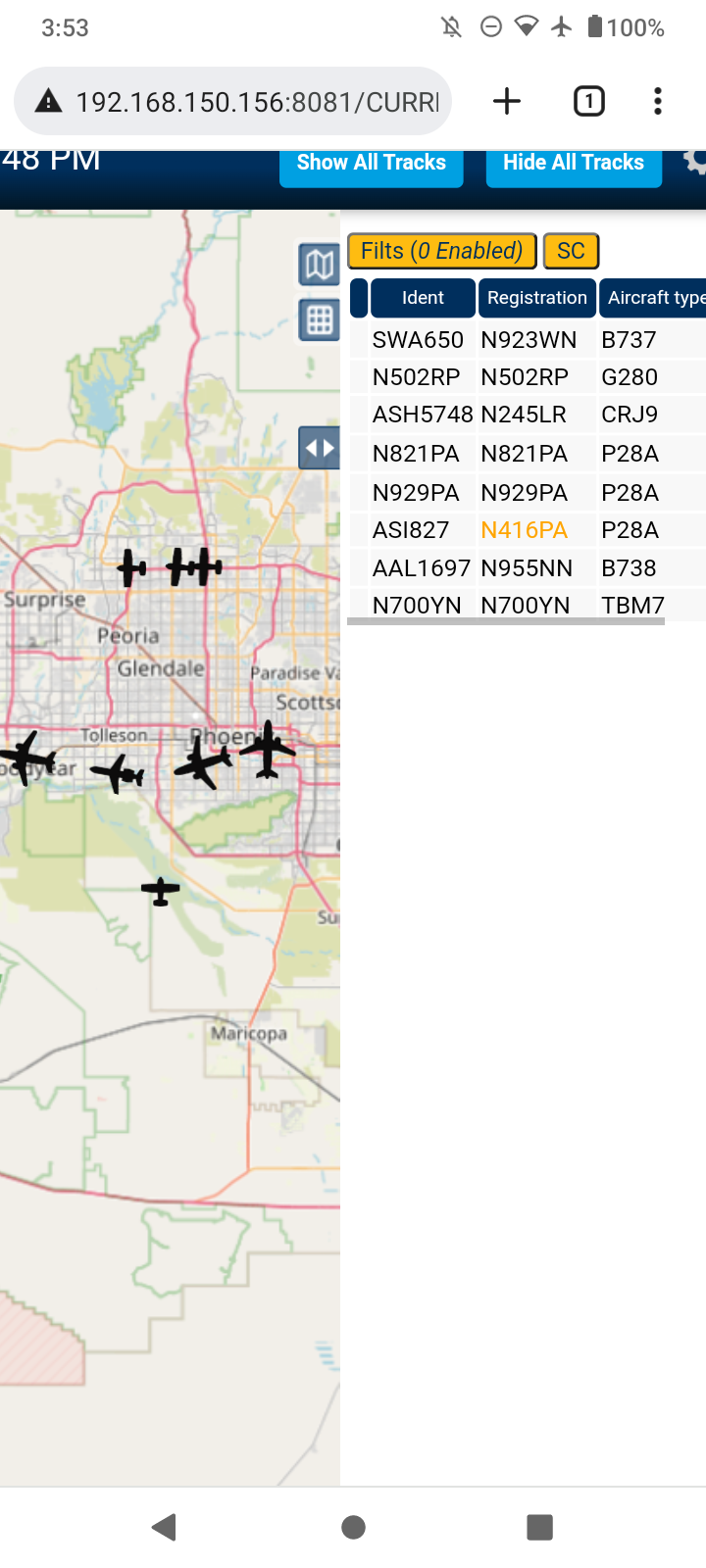The image size is (706, 1568).
Task: Open the map layer selector icon
Action: coord(320,265)
